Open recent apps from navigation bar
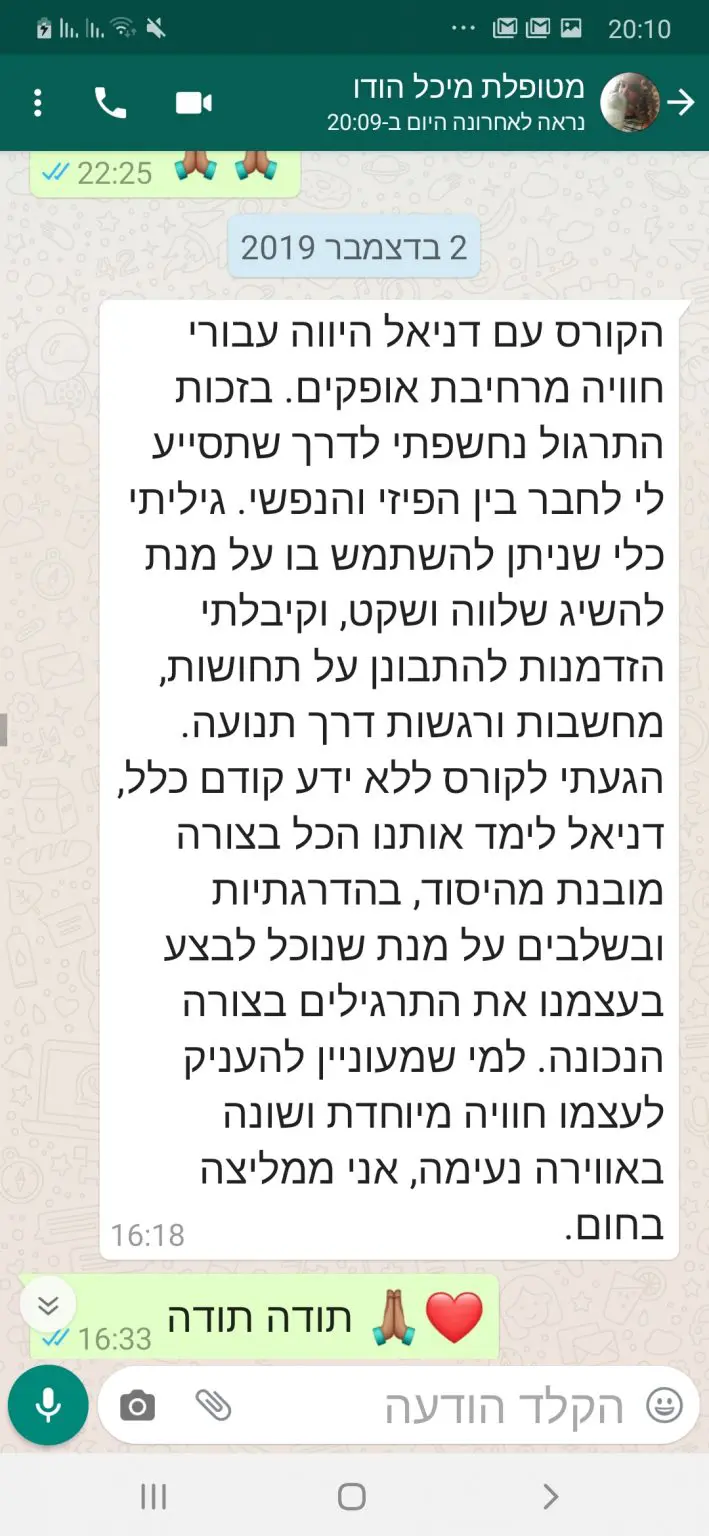 coord(153,1496)
